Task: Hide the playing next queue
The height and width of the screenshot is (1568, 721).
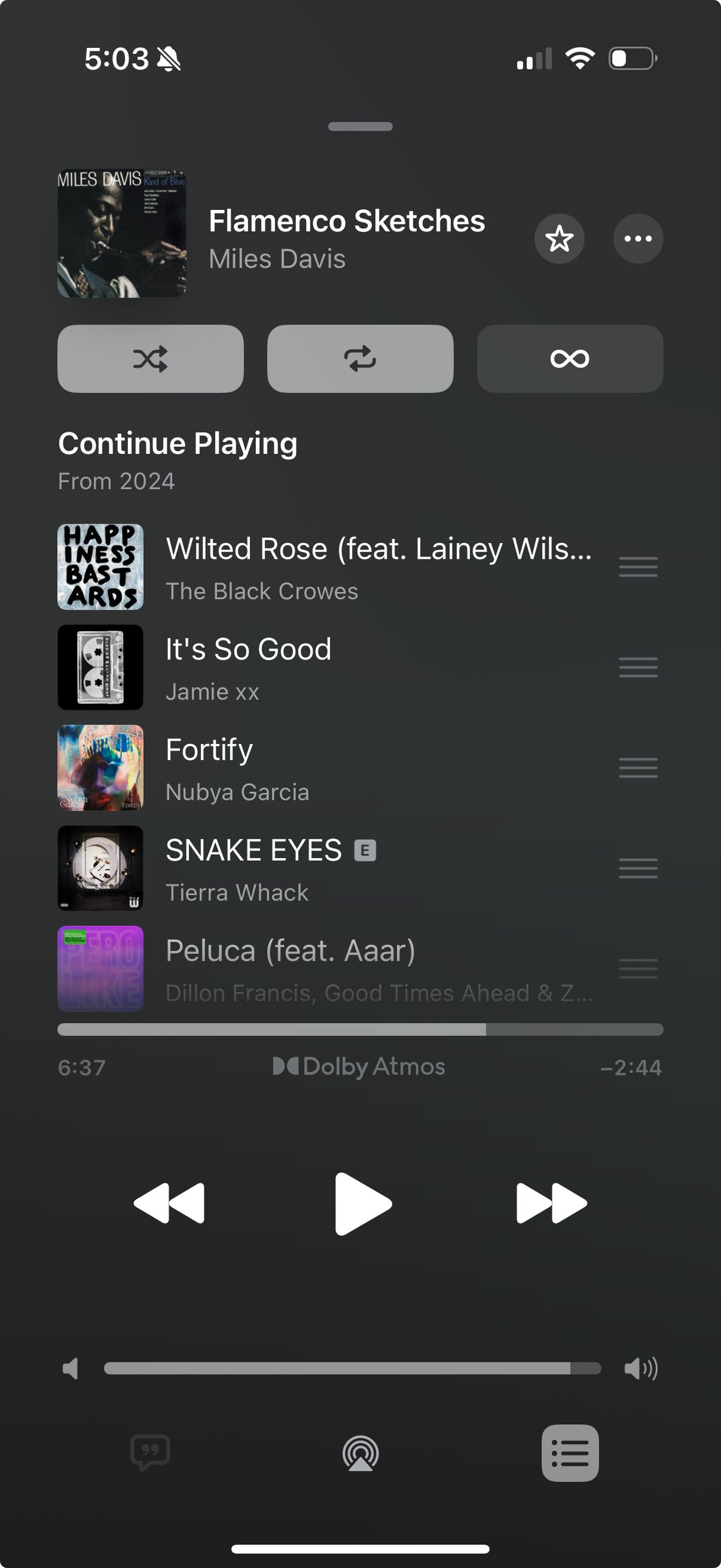Action: coord(569,1453)
